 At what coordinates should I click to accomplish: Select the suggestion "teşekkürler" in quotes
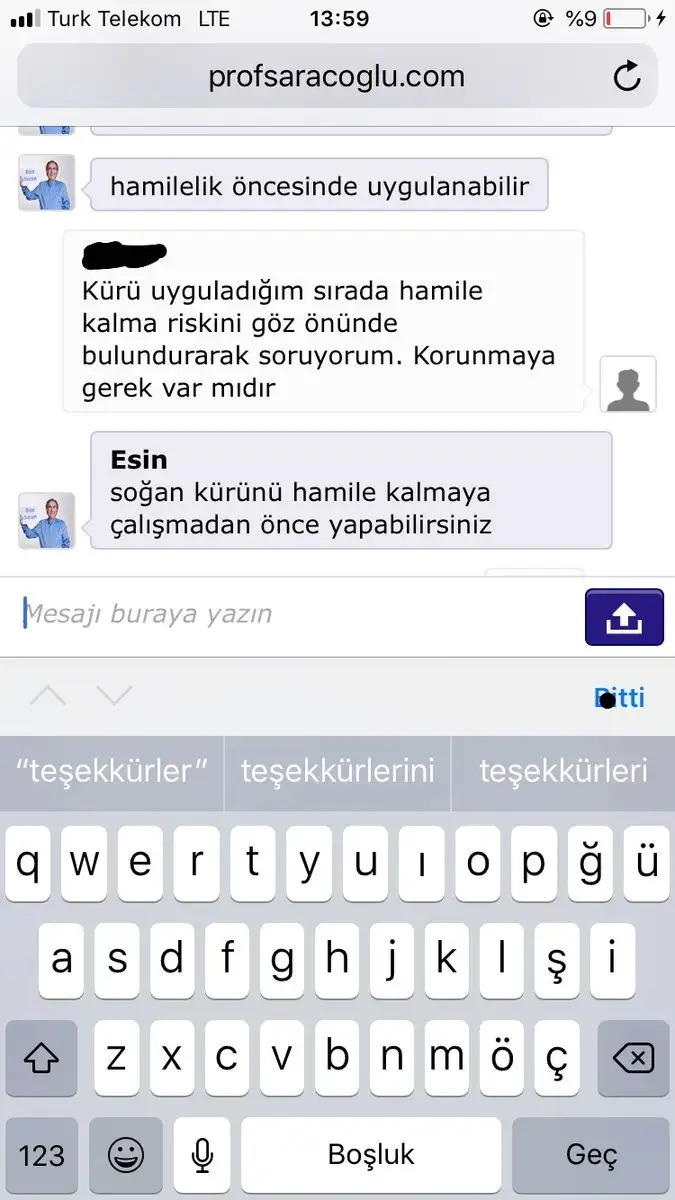(112, 771)
